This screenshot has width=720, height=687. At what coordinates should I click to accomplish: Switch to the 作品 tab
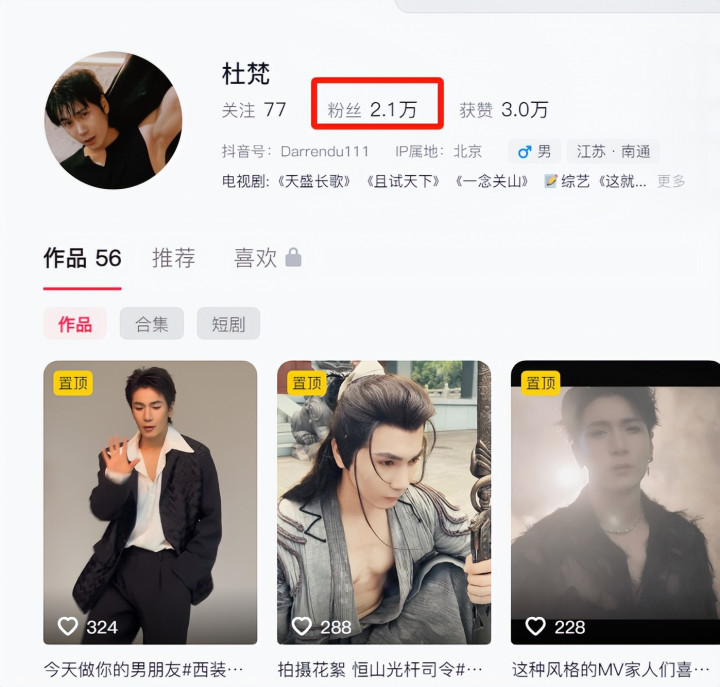pyautogui.click(x=82, y=258)
